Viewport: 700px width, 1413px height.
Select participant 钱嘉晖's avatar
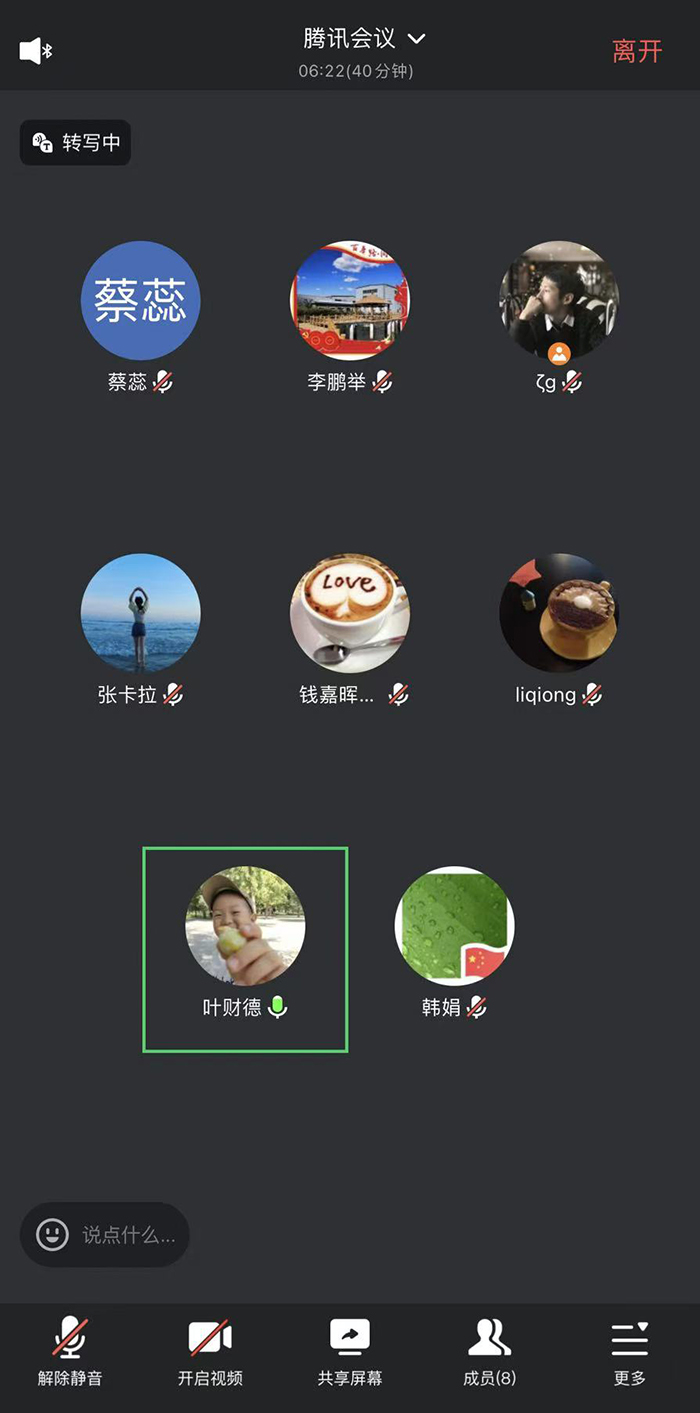350,613
